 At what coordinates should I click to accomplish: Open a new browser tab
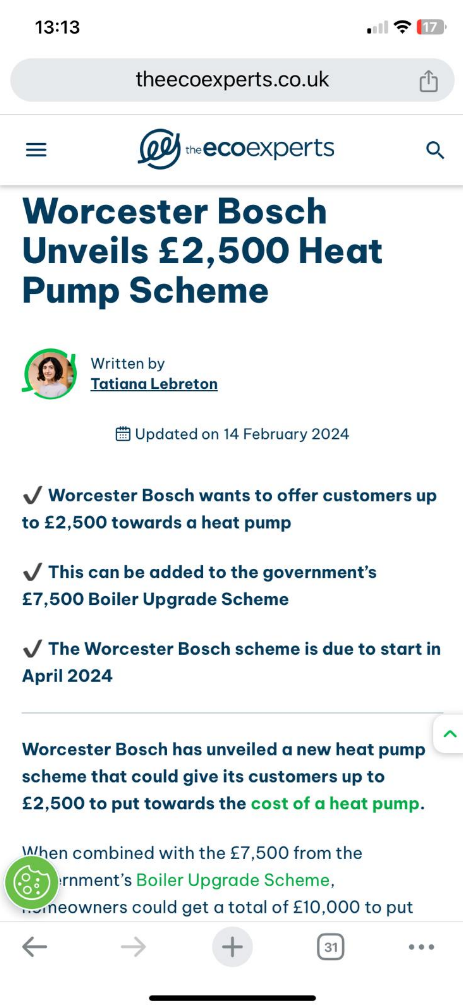coord(232,947)
